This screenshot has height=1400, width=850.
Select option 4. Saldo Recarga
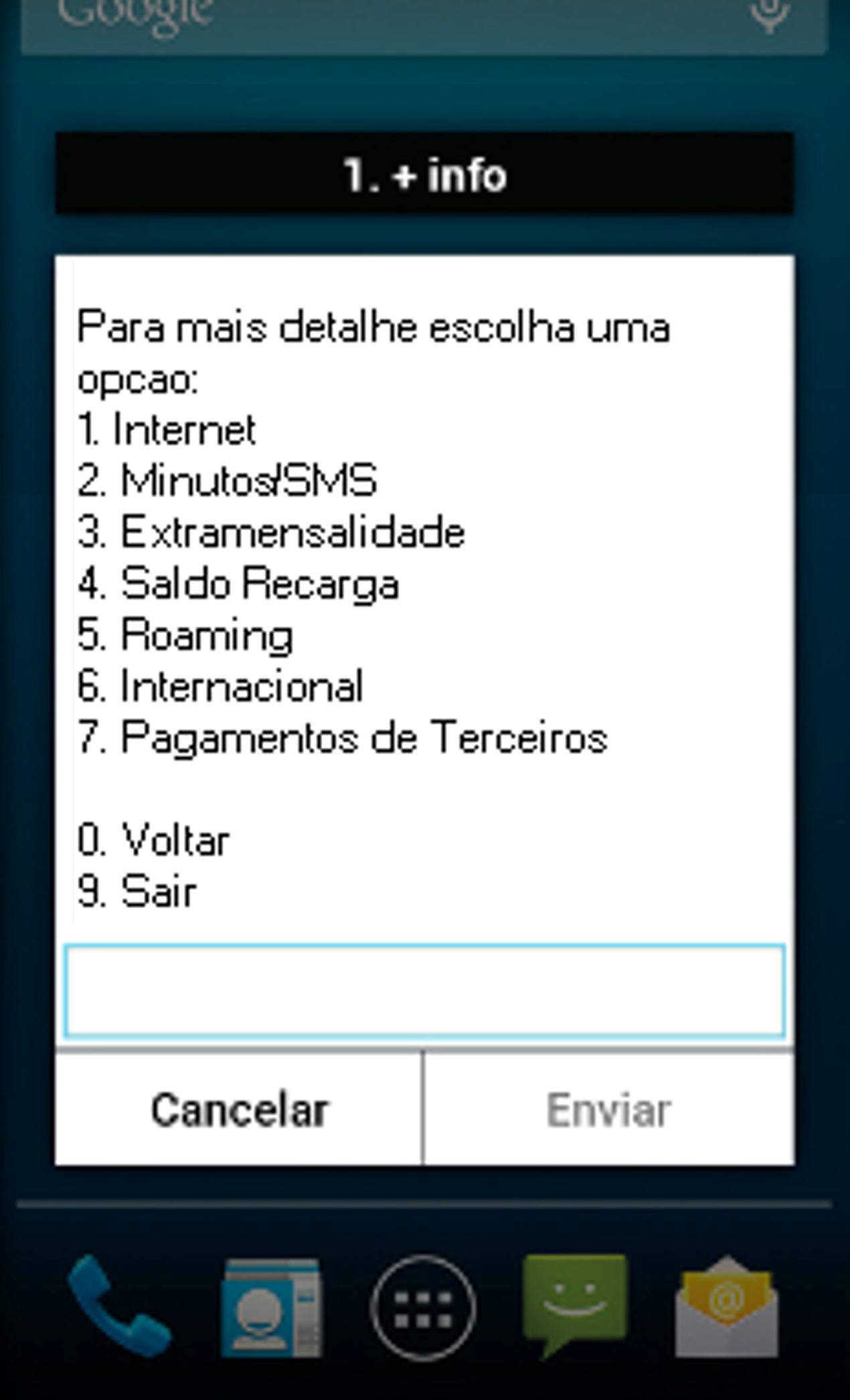point(238,584)
